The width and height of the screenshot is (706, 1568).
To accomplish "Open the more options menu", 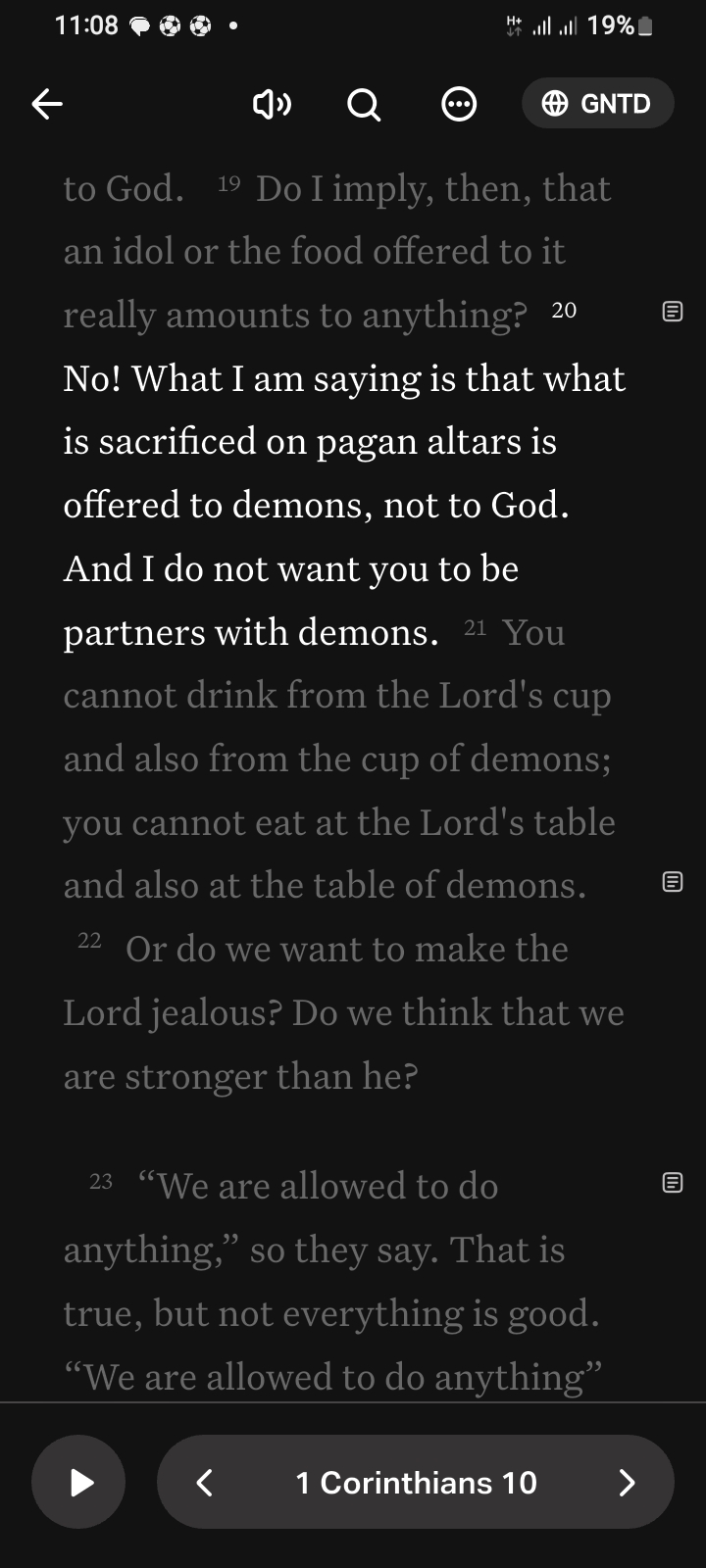I will 459,104.
